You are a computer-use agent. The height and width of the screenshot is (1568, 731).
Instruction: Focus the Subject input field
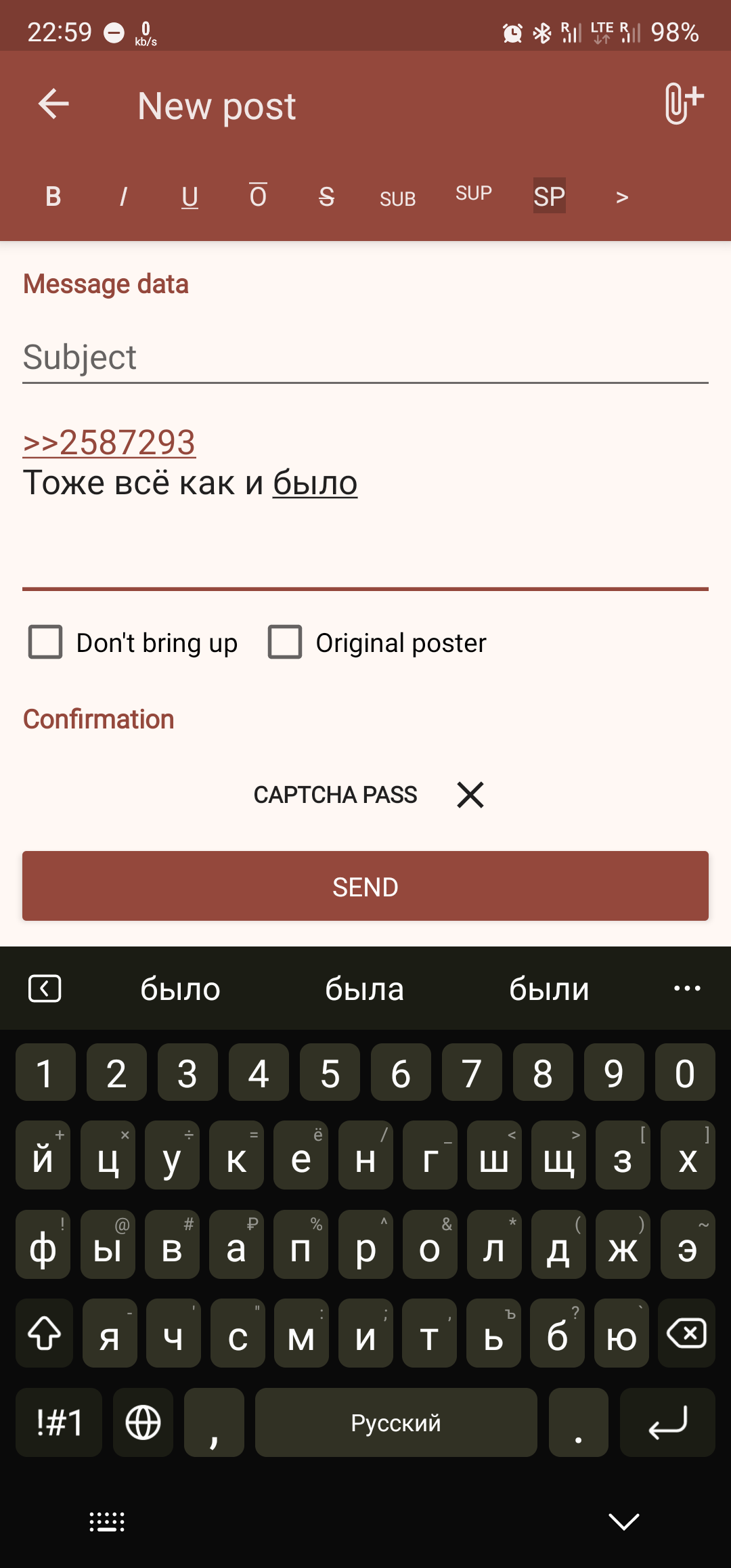point(365,357)
